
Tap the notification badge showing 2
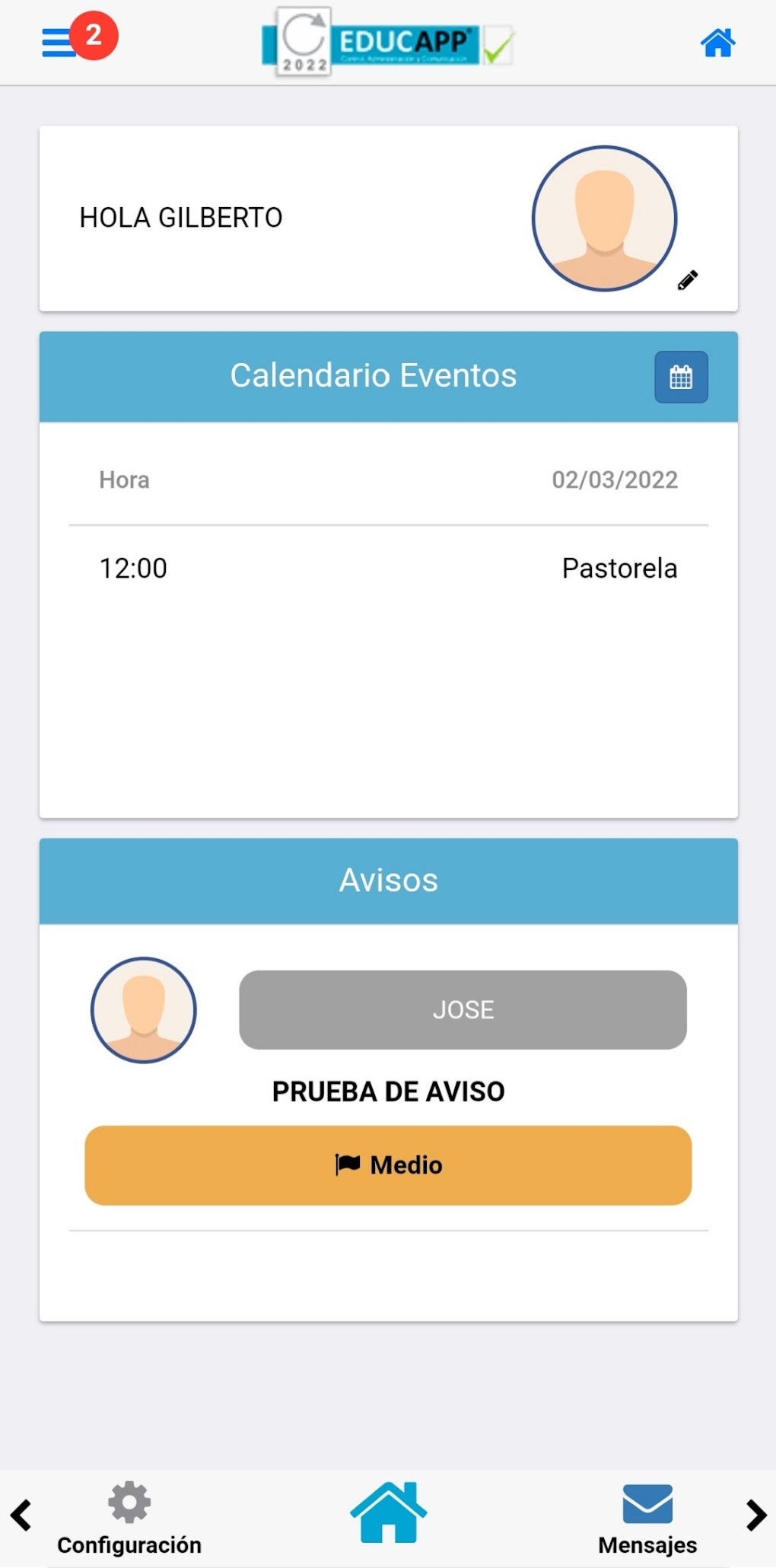(93, 34)
